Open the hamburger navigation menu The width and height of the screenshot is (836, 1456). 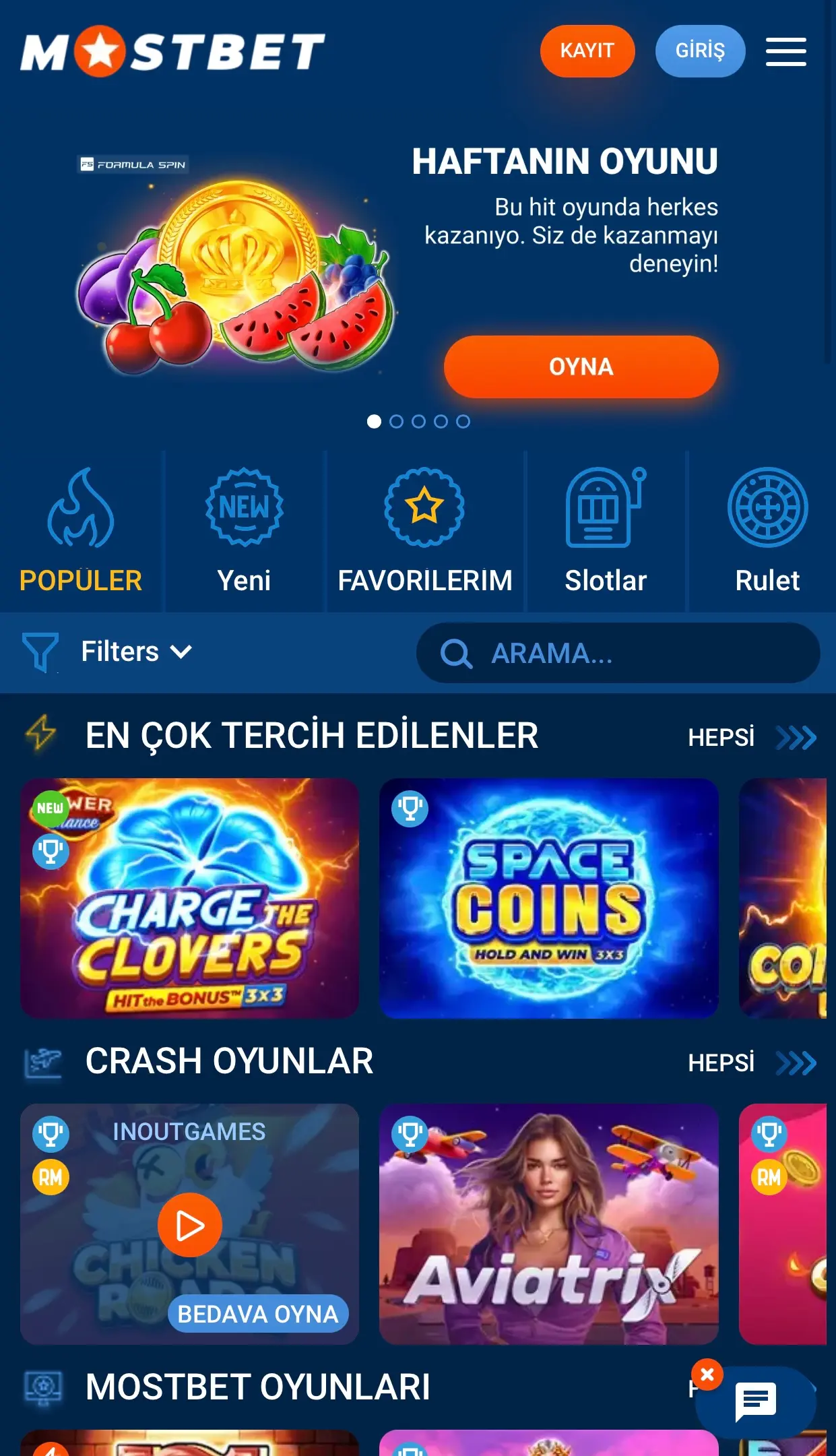point(786,51)
